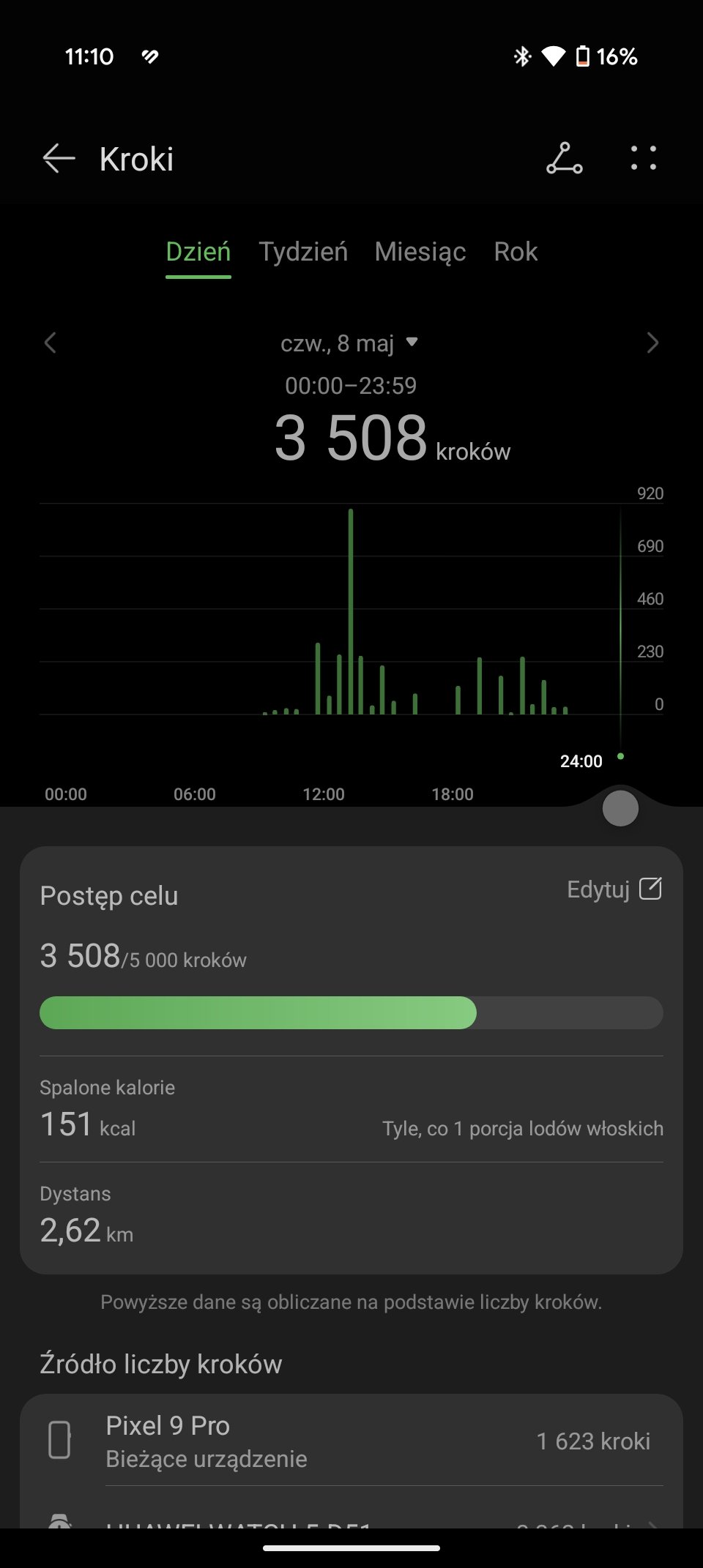Open the Pixel 9 Pro step source

[x=351, y=1441]
